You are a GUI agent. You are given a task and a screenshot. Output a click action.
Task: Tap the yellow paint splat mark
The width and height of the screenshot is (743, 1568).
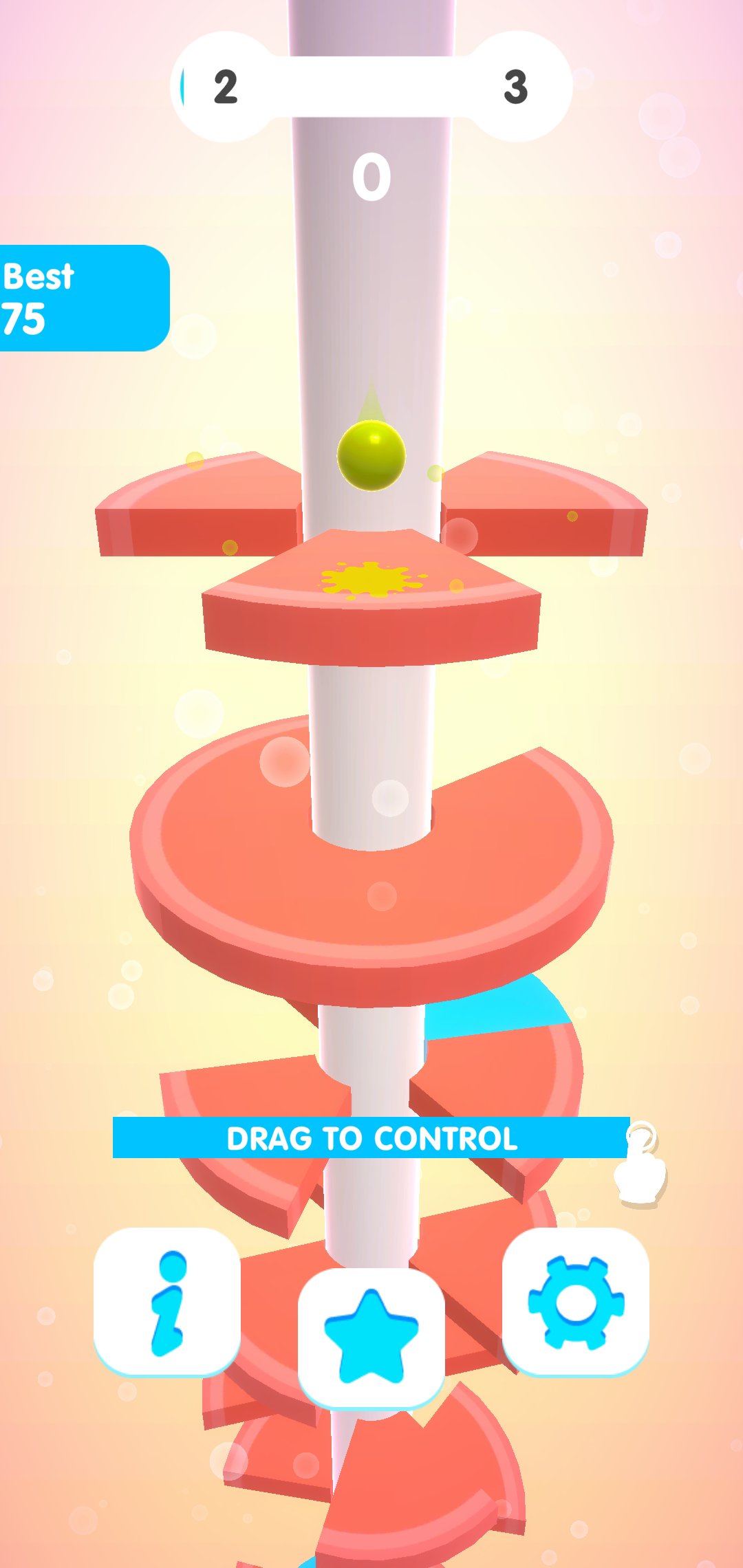pyautogui.click(x=369, y=578)
